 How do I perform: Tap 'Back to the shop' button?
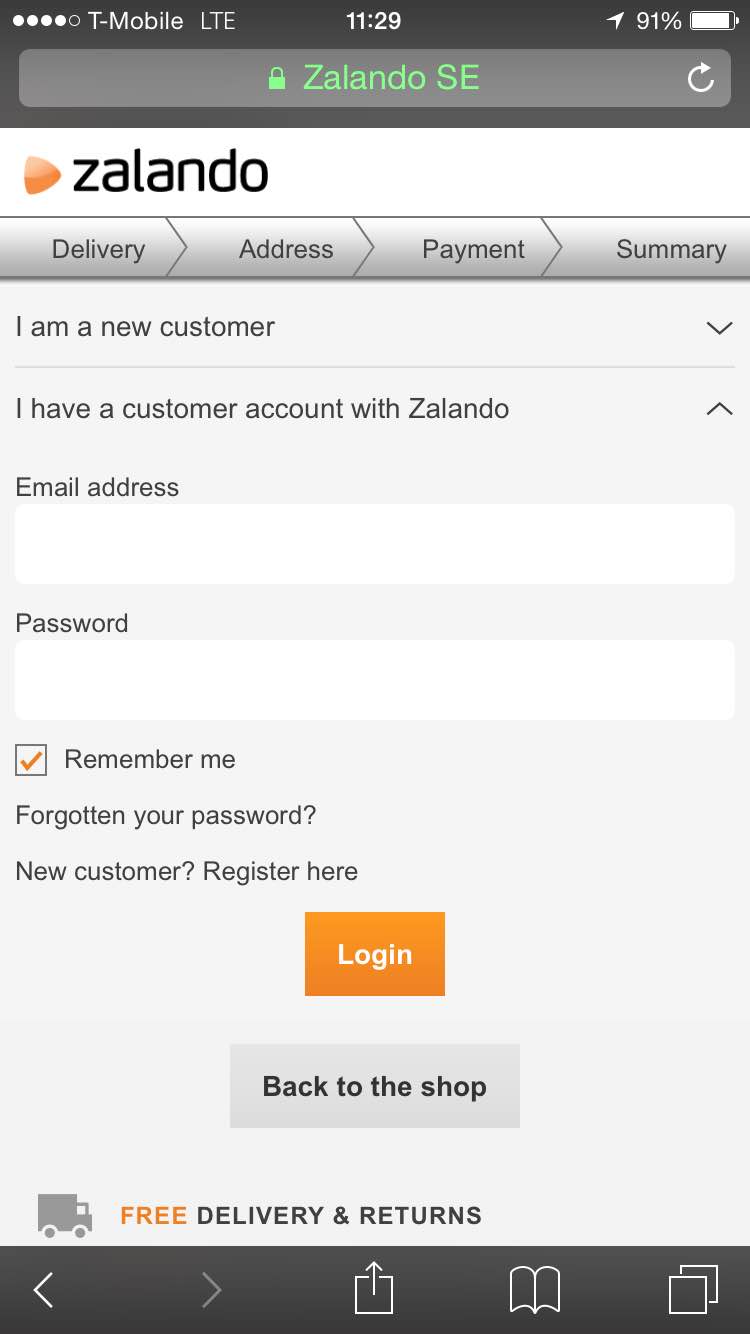[375, 1086]
